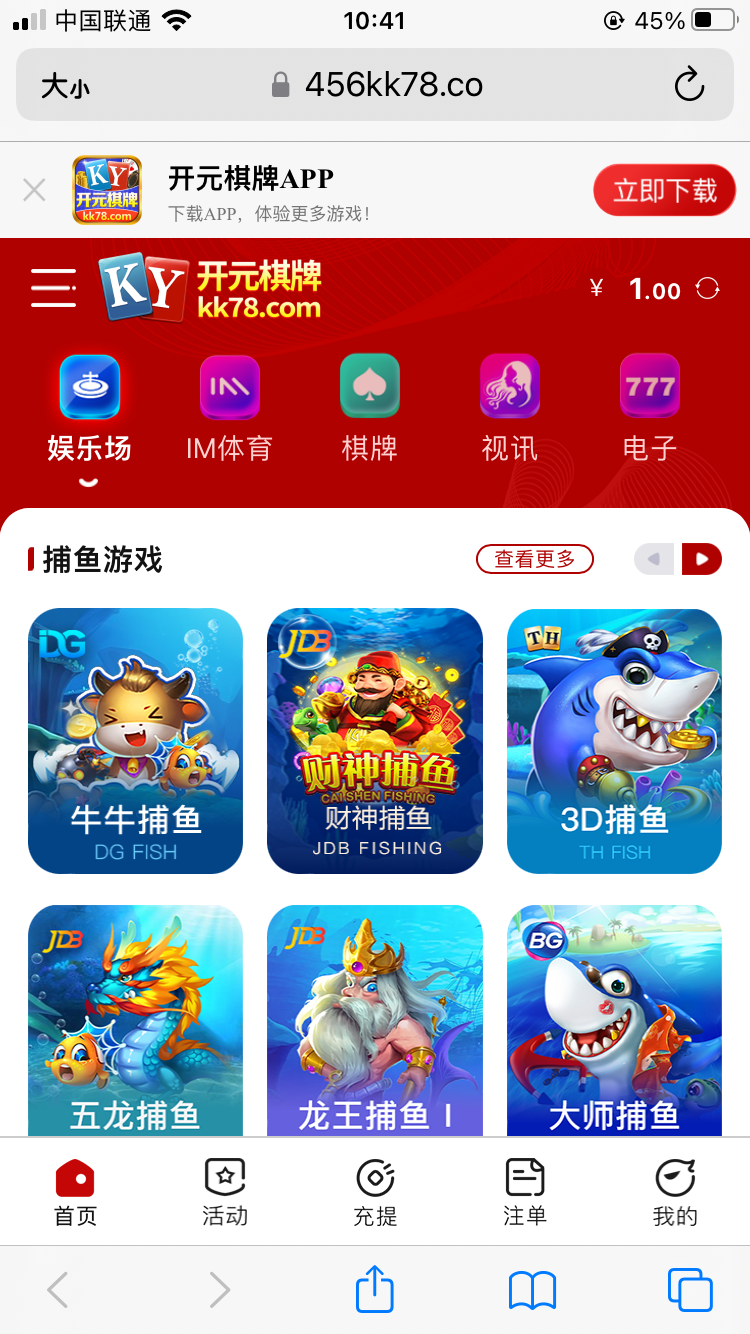
Task: Dismiss the 开元棋牌APP download banner
Action: [34, 190]
